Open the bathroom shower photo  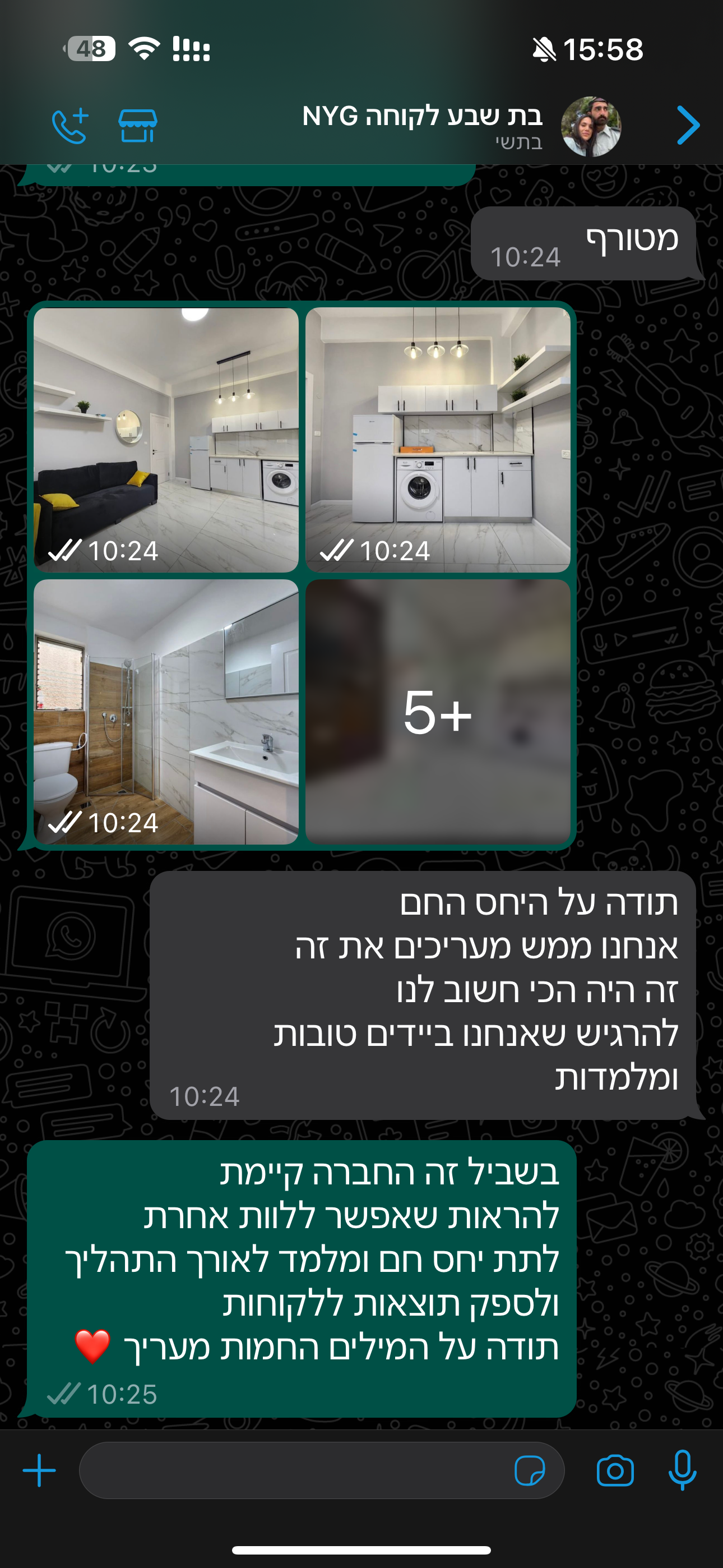(166, 712)
